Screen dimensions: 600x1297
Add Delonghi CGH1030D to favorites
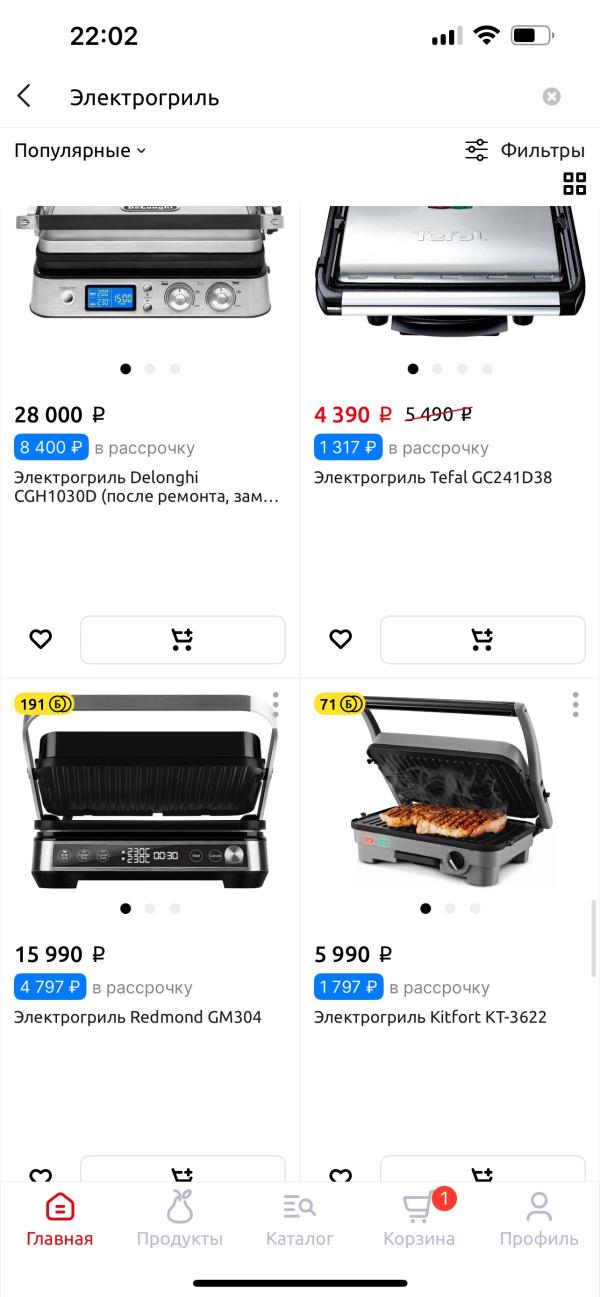pos(40,639)
